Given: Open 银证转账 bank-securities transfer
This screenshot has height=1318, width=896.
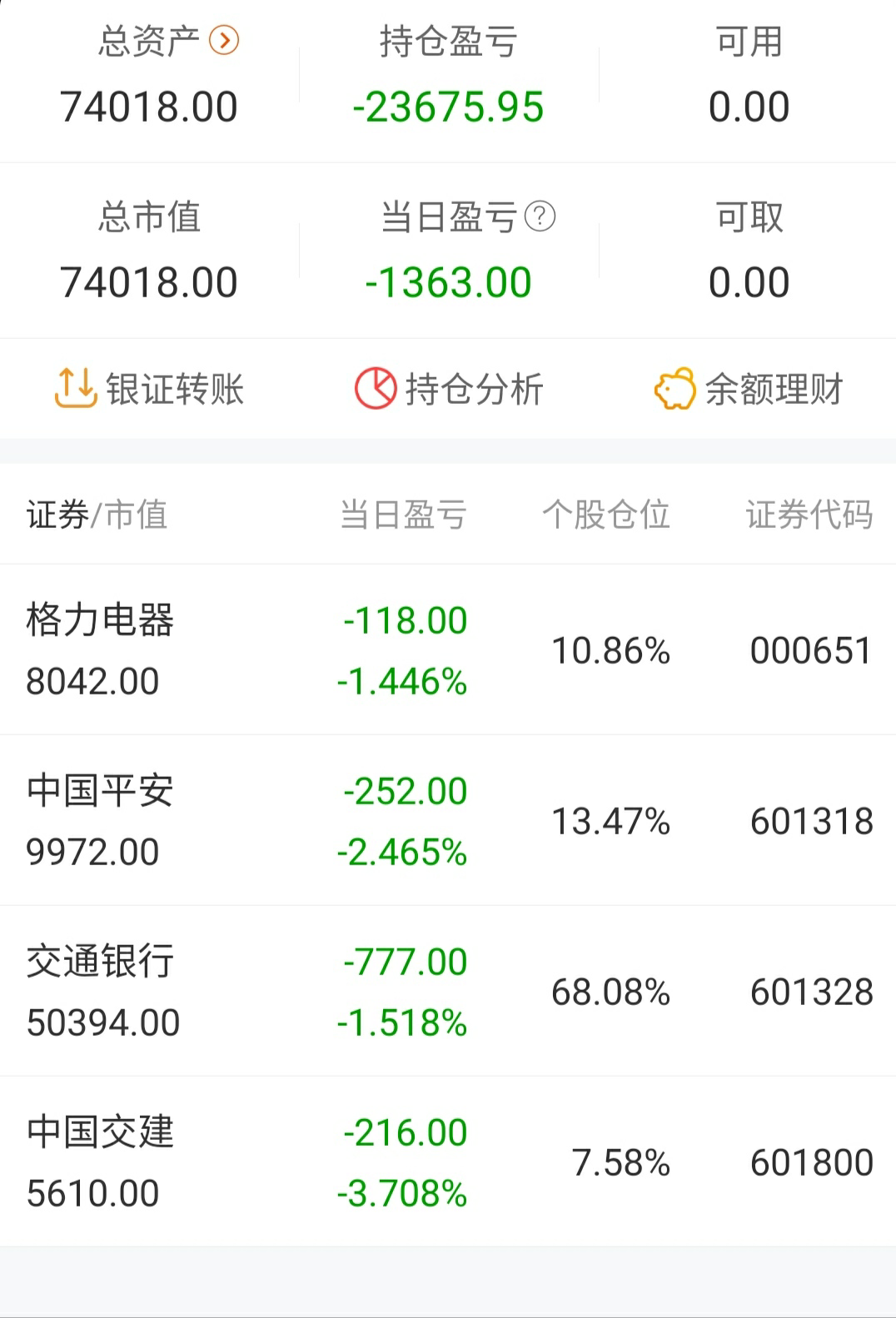Looking at the screenshot, I should (x=150, y=389).
